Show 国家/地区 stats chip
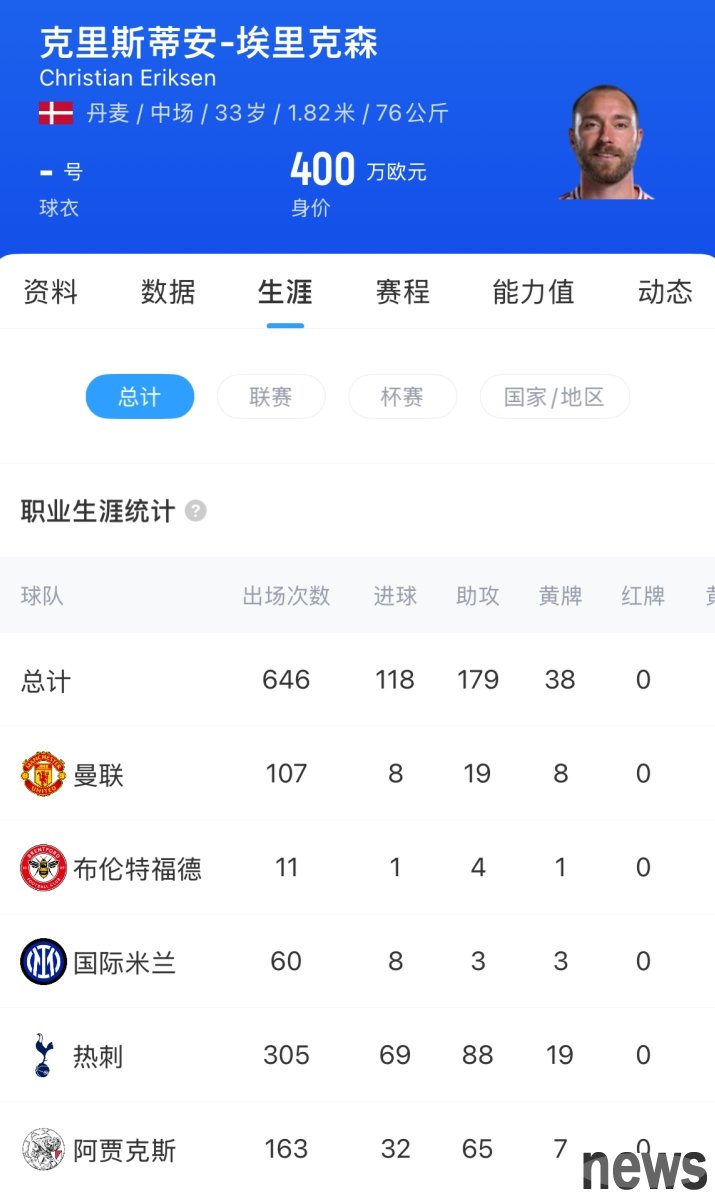The width and height of the screenshot is (715, 1195). [x=554, y=396]
